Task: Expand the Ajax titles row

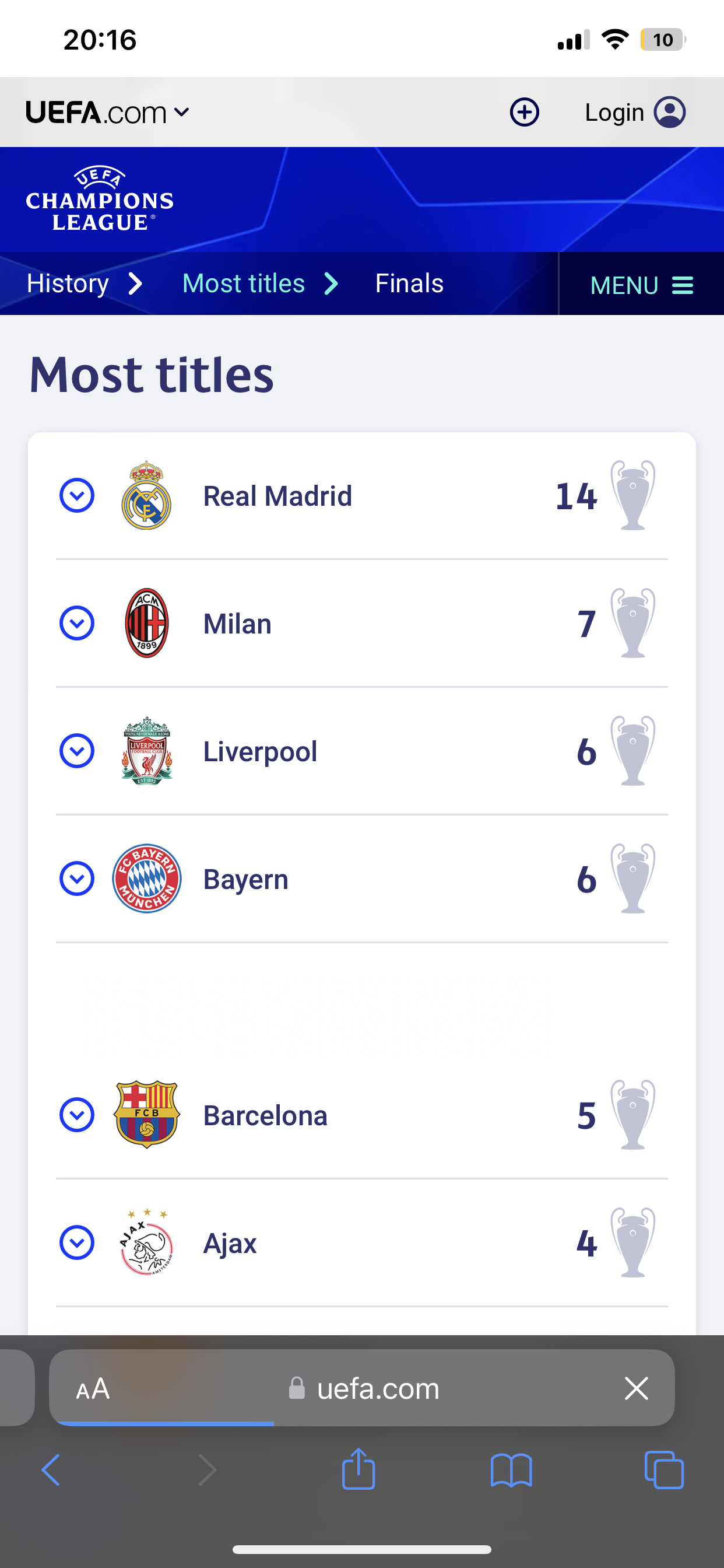Action: 78,1243
